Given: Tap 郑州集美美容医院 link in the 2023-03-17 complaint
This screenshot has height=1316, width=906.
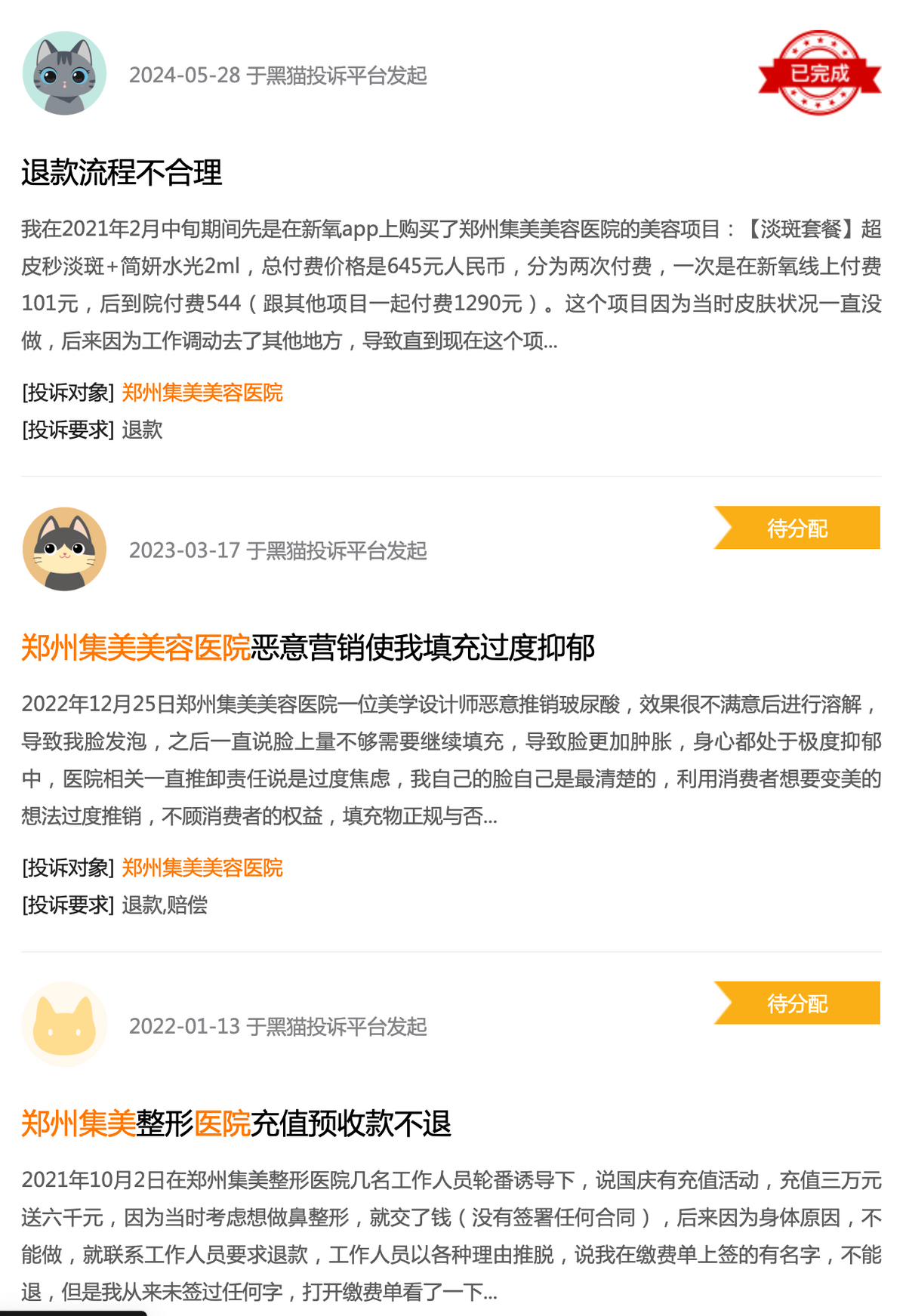Looking at the screenshot, I should pyautogui.click(x=202, y=868).
